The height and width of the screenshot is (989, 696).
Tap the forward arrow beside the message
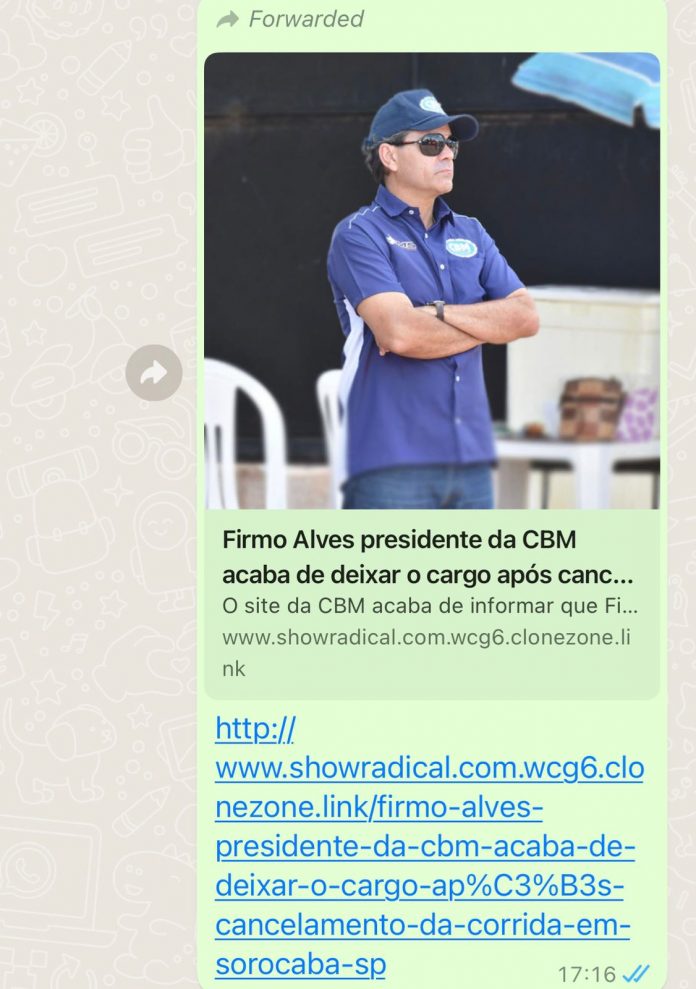click(x=154, y=374)
